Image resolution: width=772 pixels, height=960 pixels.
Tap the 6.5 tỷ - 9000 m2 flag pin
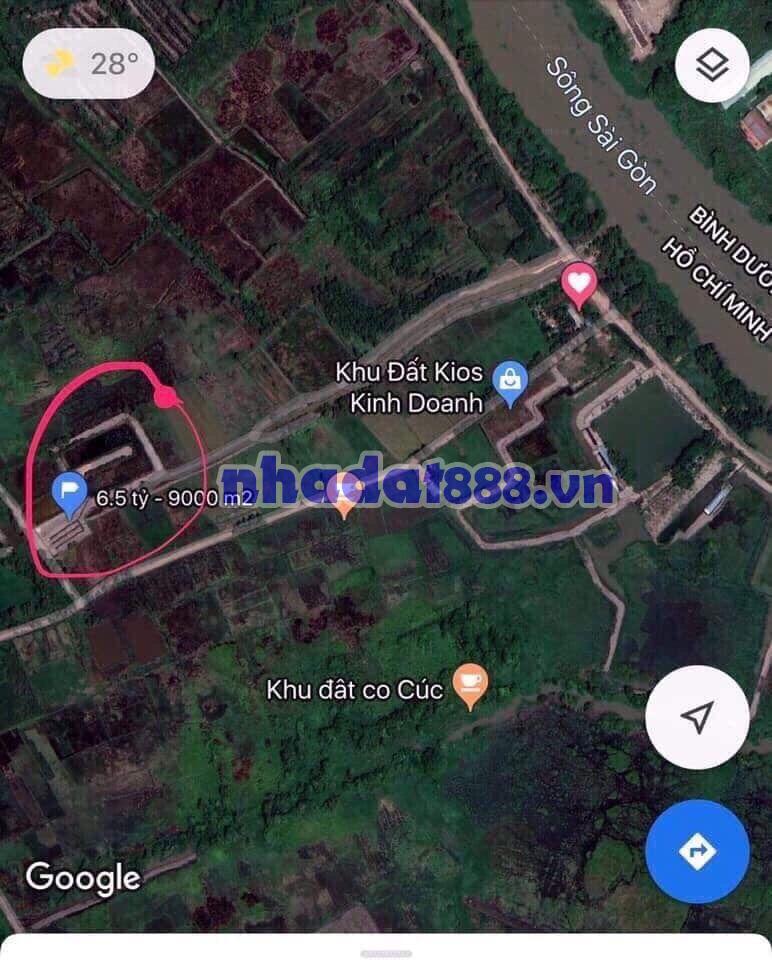click(69, 494)
